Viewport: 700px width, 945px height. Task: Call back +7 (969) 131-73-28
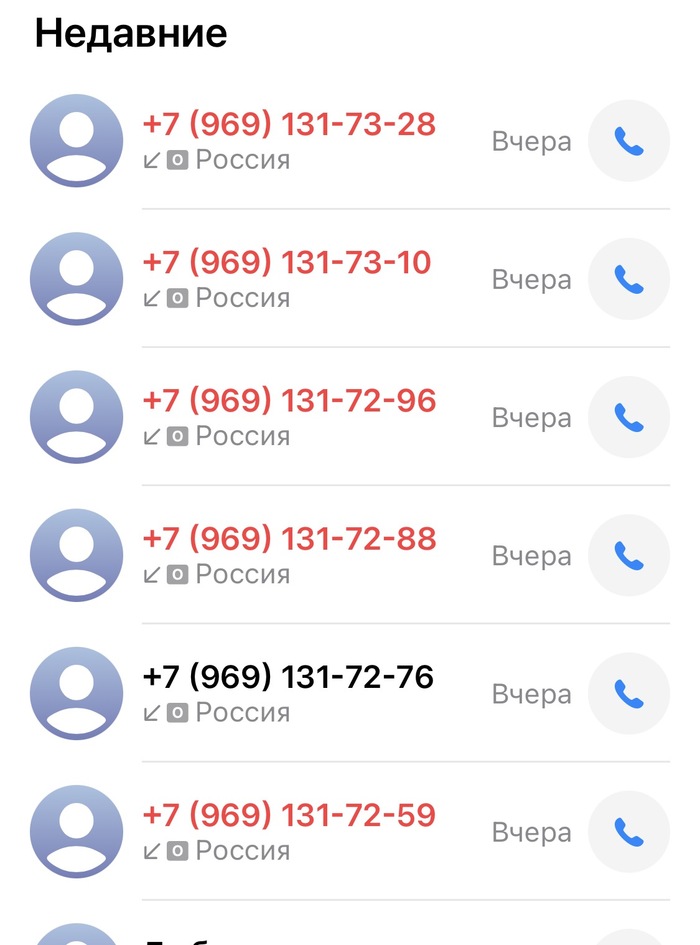(628, 142)
